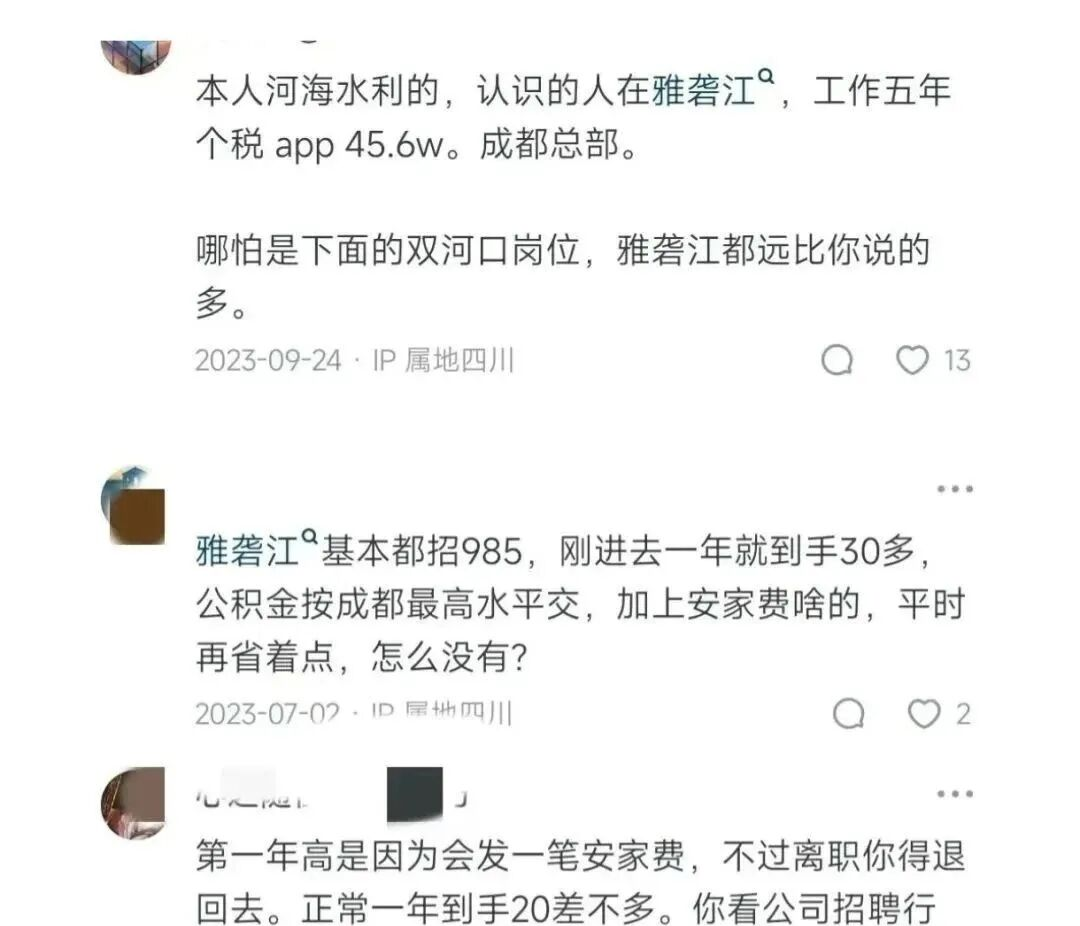The height and width of the screenshot is (926, 1080).
Task: Reply to the comment dated 2023-07-02
Action: click(849, 714)
